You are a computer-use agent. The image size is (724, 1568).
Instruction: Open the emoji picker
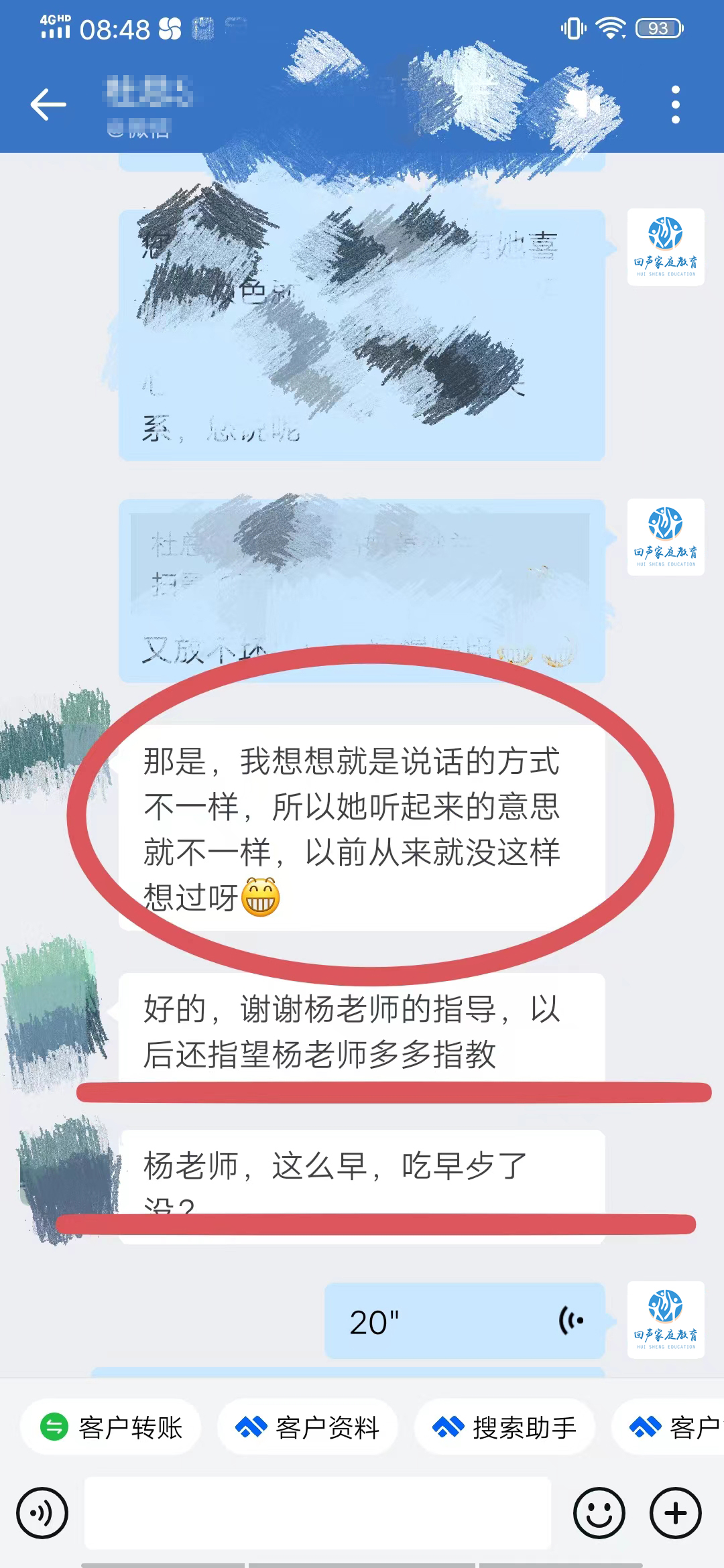click(599, 1513)
